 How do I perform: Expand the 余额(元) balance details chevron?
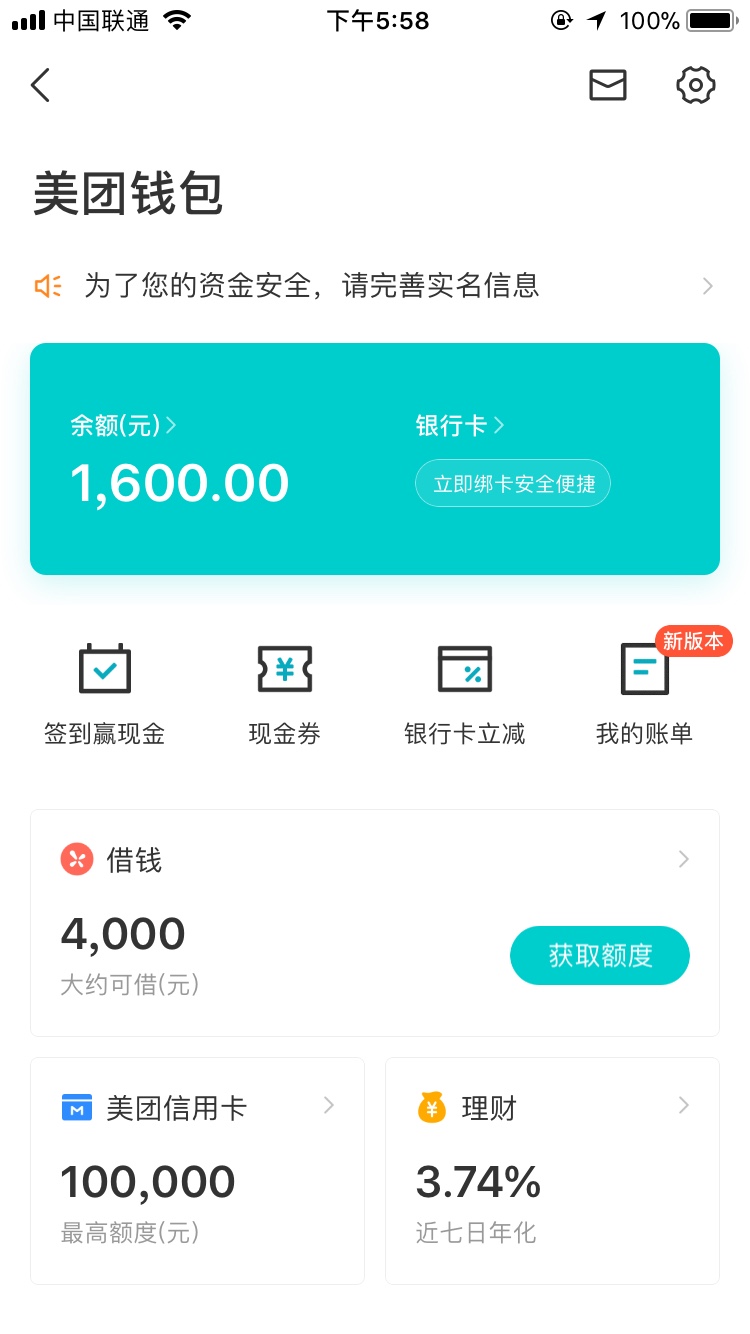pos(174,424)
